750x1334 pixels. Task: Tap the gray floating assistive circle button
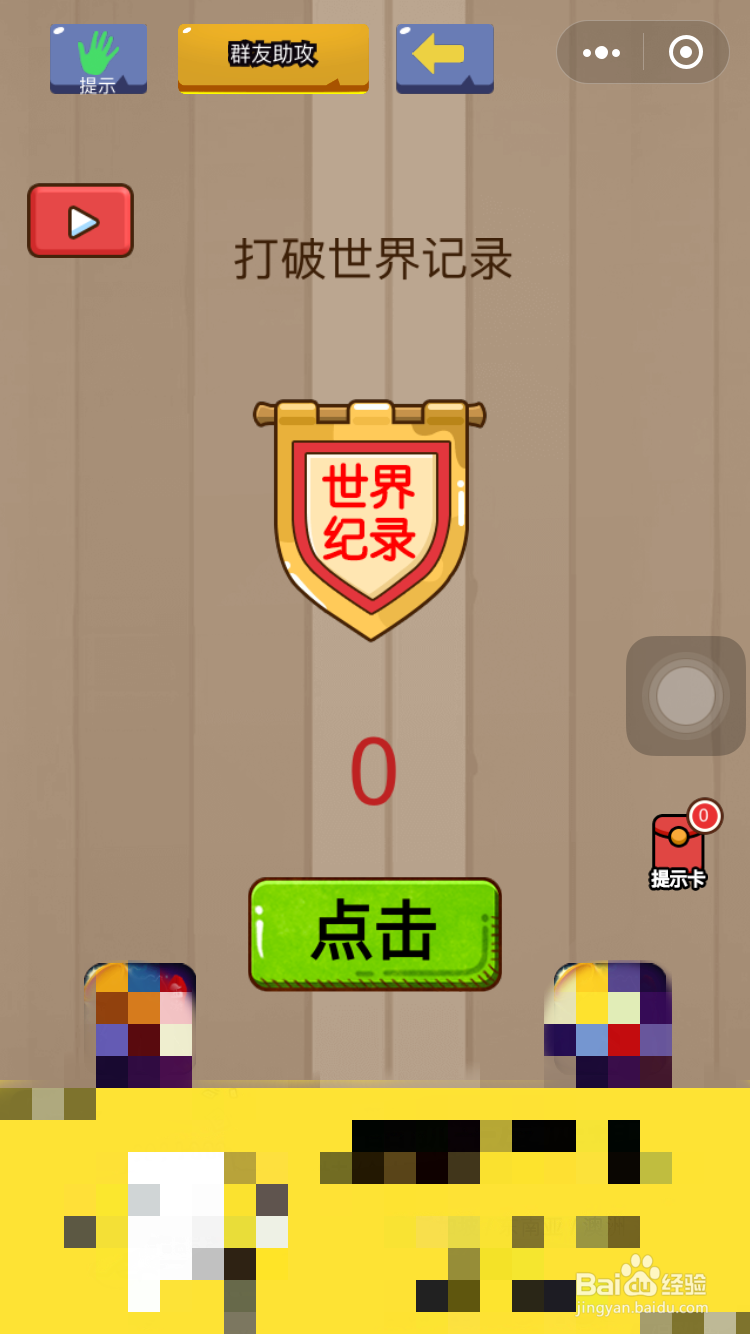686,696
